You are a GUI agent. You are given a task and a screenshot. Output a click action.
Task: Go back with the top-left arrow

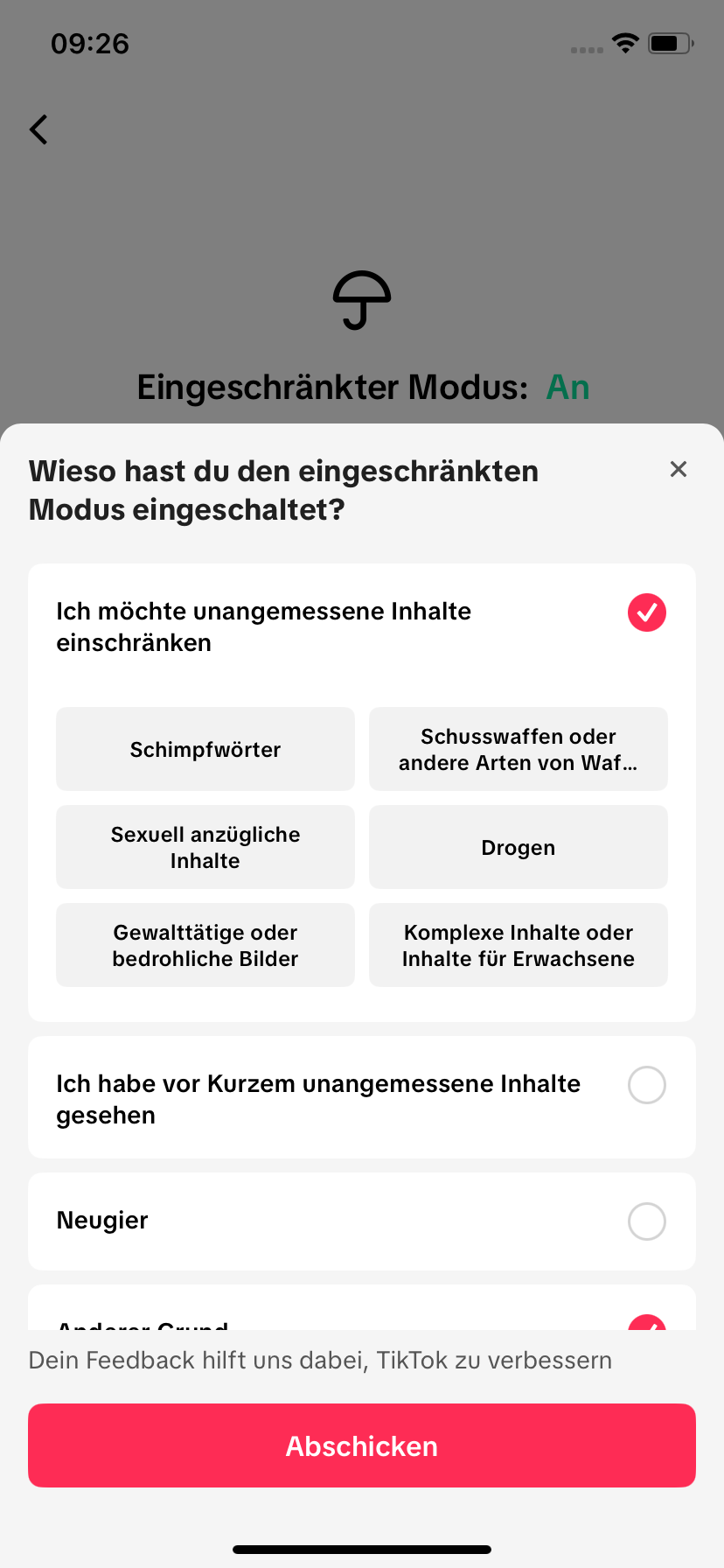[x=38, y=129]
